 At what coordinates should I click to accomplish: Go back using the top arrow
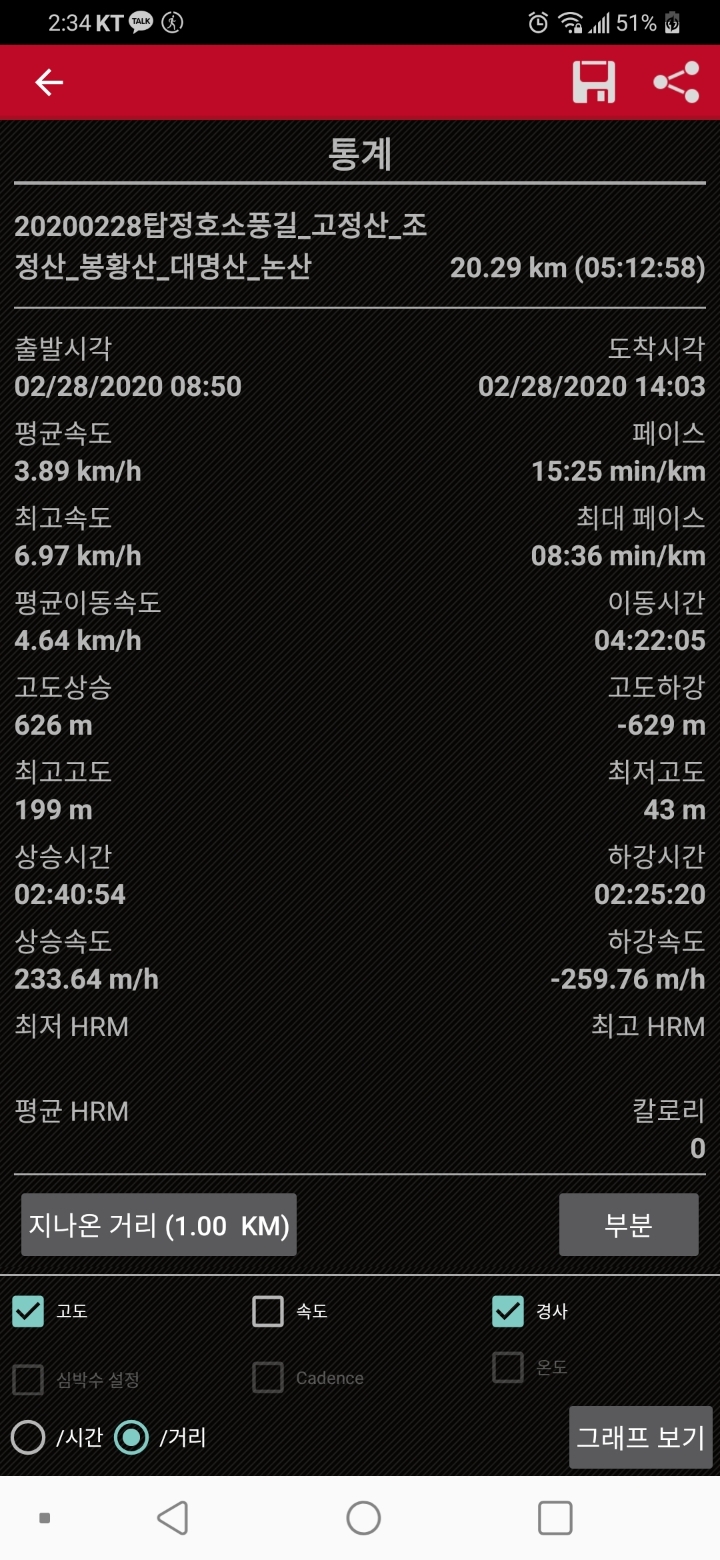click(x=49, y=82)
